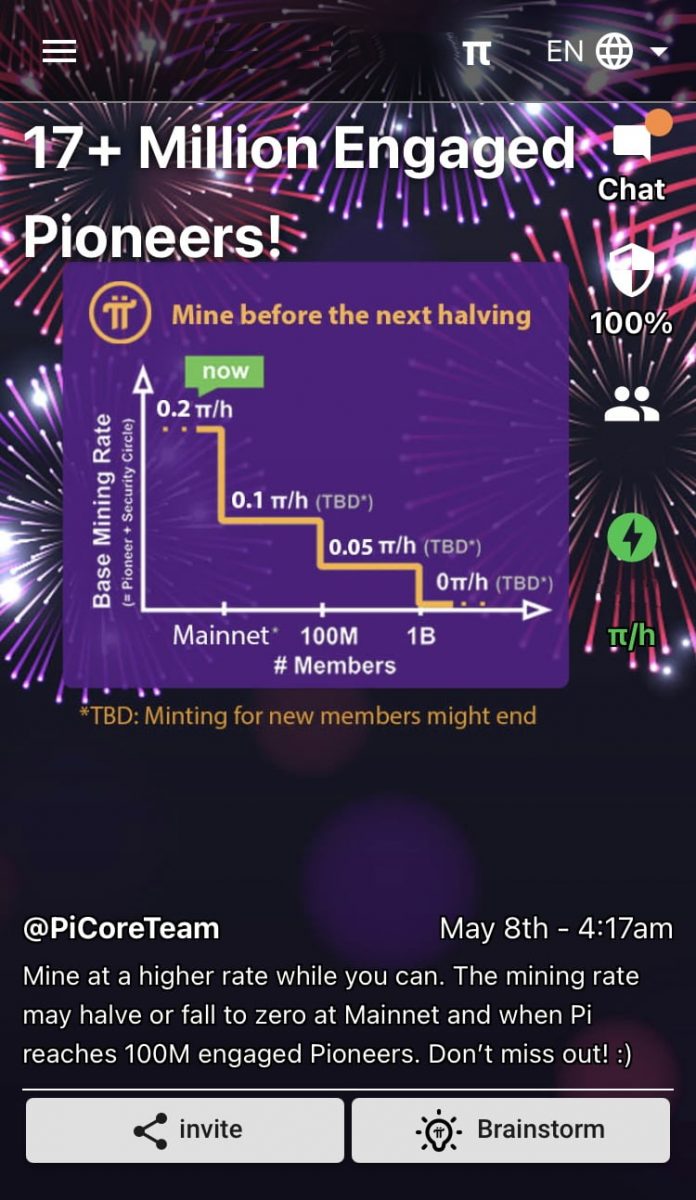Tap the invite button
This screenshot has width=696, height=1200.
[185, 1130]
